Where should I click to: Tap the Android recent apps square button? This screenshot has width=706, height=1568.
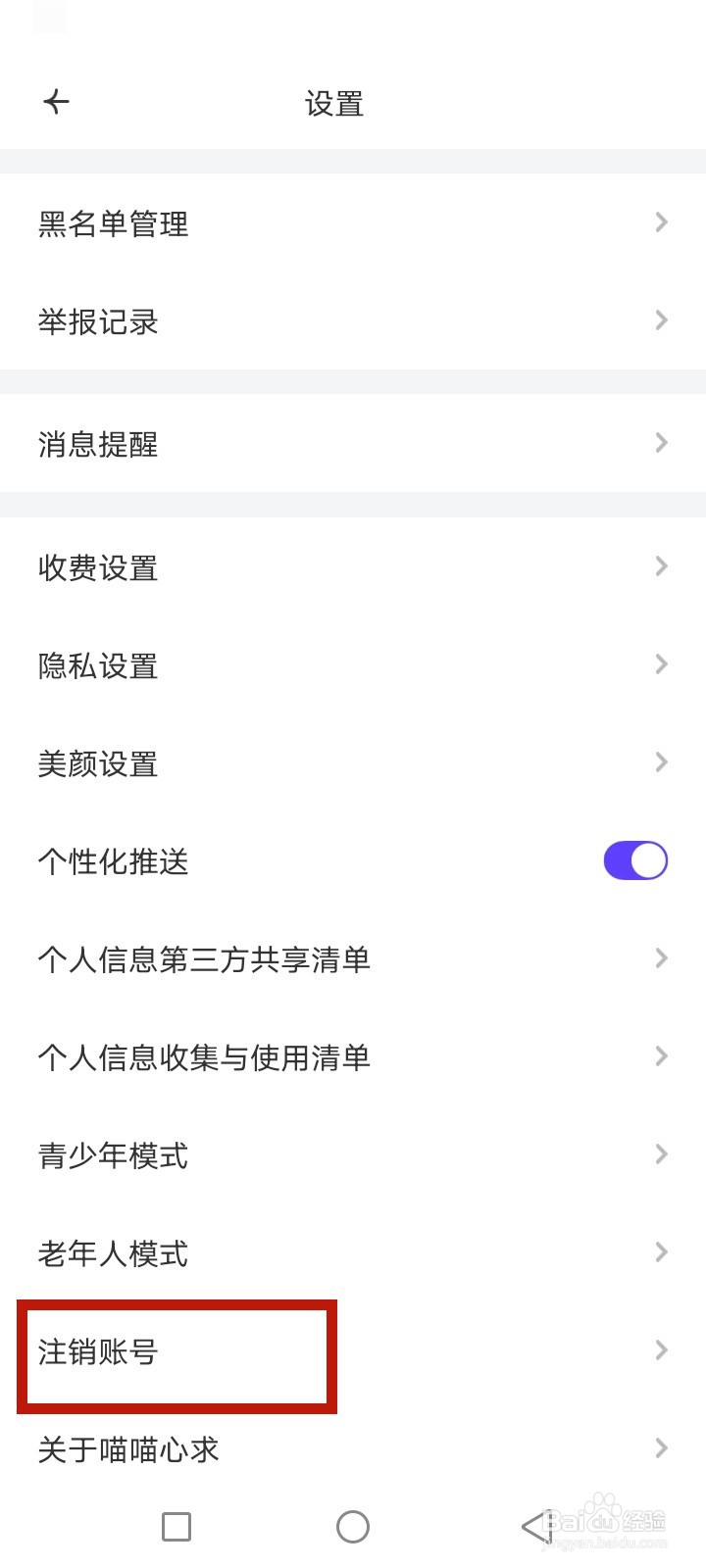pyautogui.click(x=176, y=1527)
